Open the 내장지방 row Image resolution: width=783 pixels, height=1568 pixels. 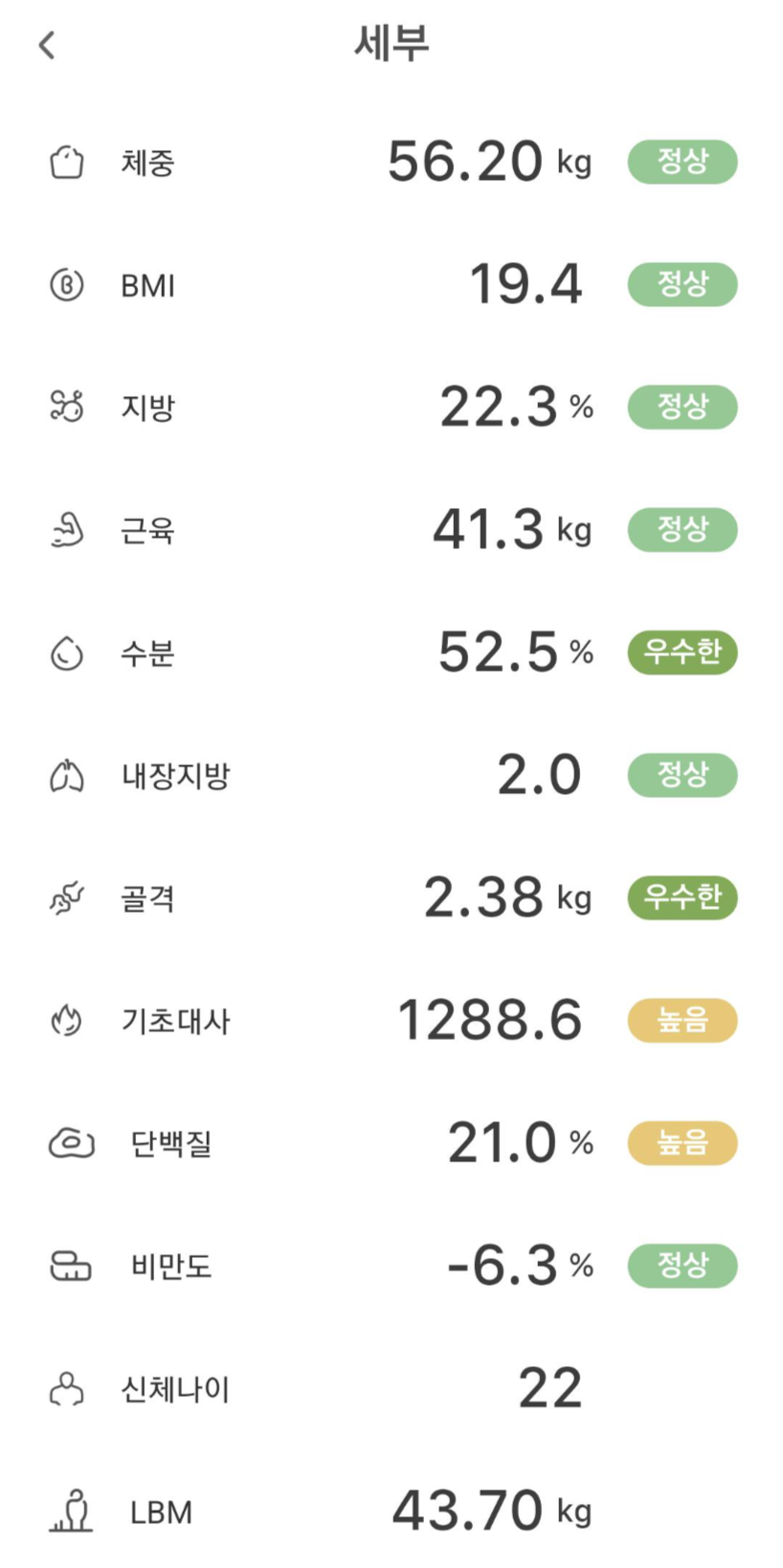tap(391, 775)
